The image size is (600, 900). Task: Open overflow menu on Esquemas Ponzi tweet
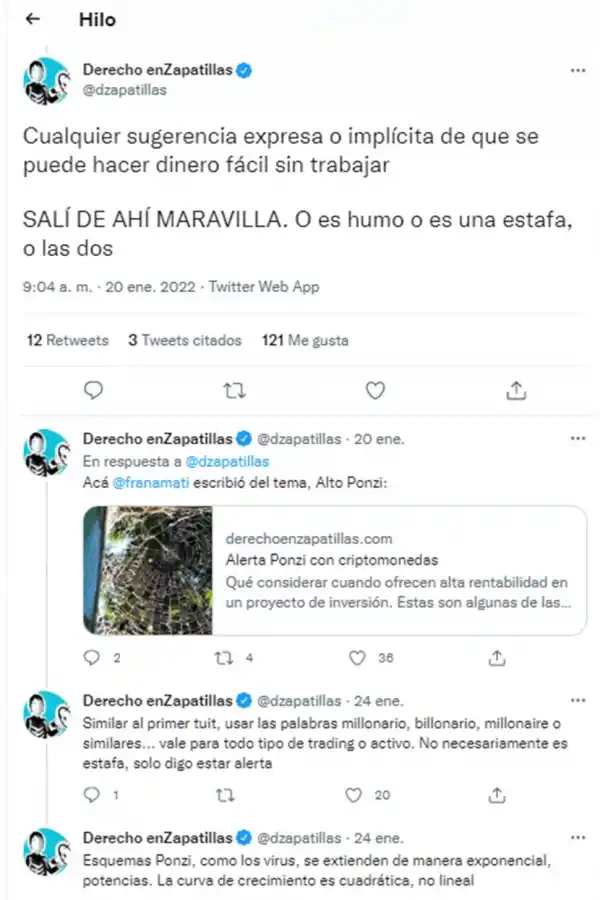coord(578,838)
